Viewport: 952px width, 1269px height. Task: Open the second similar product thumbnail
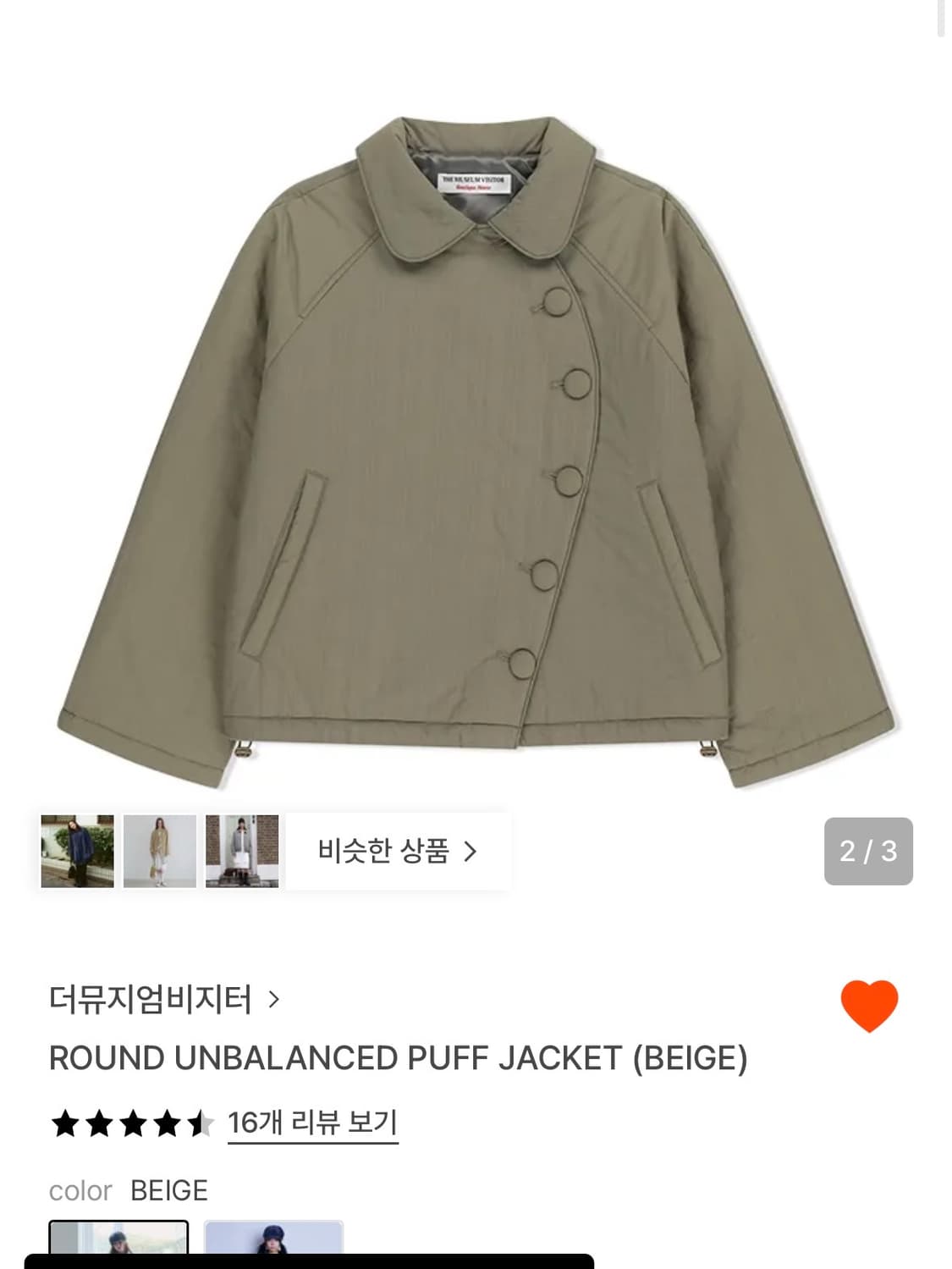click(157, 851)
